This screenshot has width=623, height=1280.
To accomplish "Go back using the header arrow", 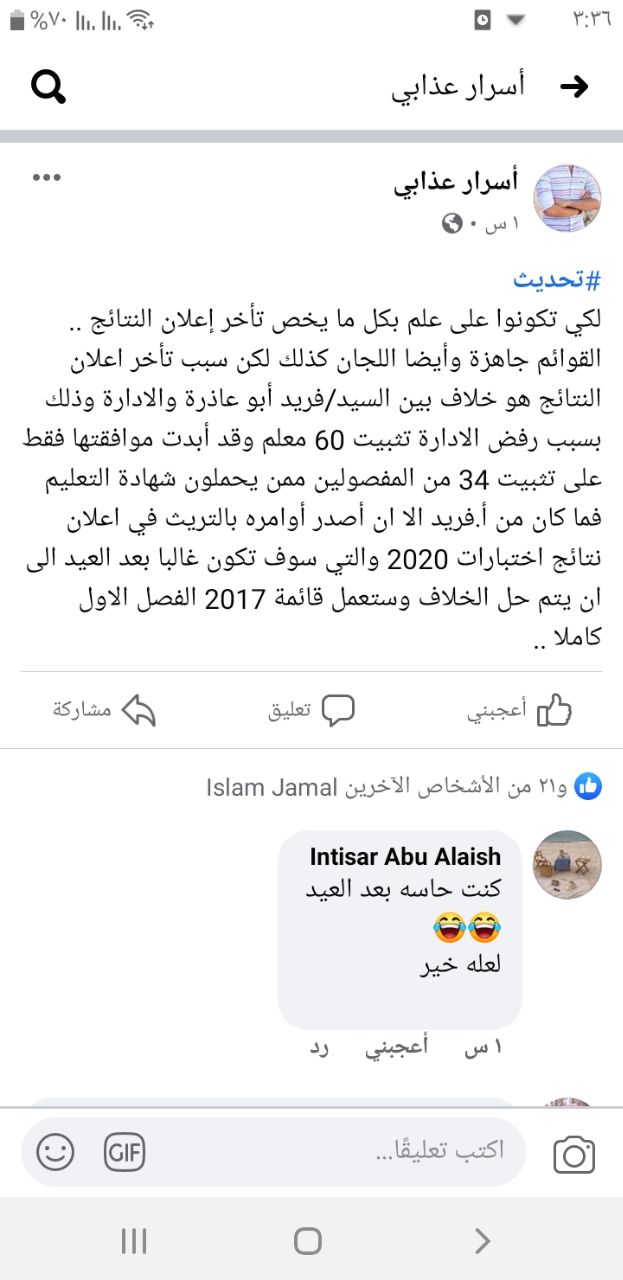I will pyautogui.click(x=574, y=87).
